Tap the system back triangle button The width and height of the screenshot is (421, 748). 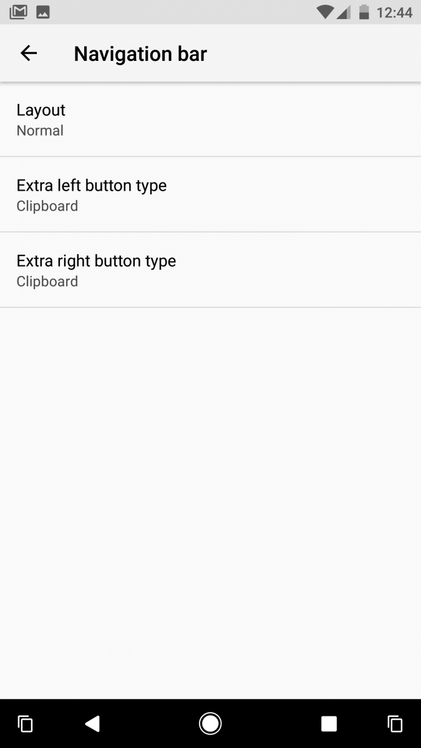(92, 724)
